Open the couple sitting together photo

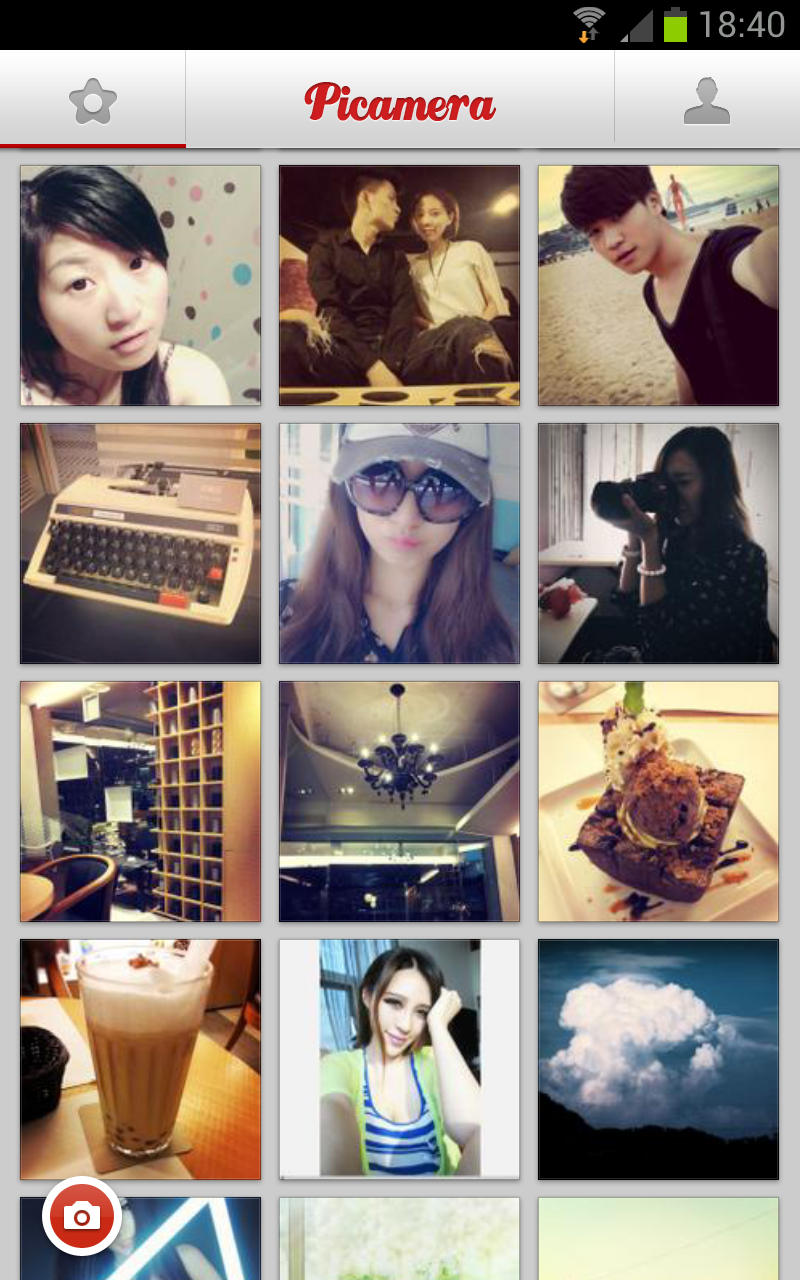pos(399,285)
